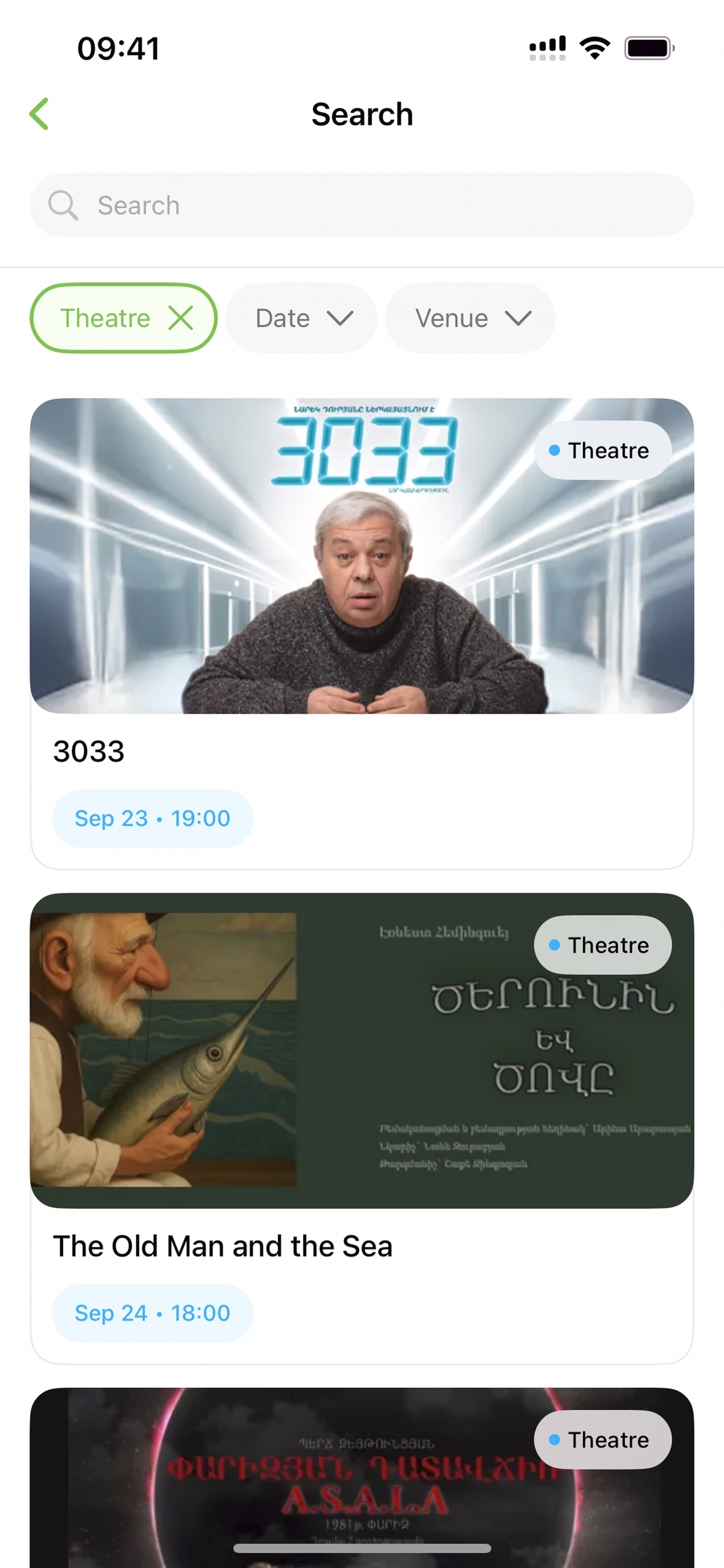
Task: Expand the Date filter dropdown
Action: [301, 318]
